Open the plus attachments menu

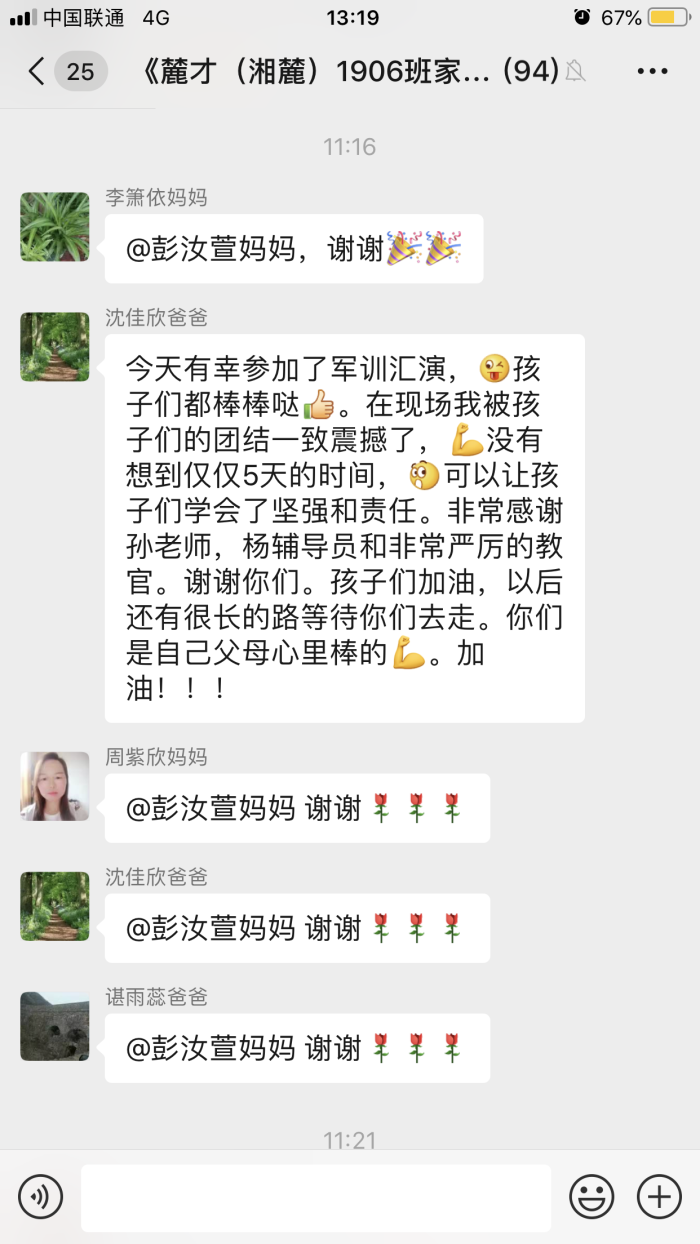pyautogui.click(x=659, y=1196)
